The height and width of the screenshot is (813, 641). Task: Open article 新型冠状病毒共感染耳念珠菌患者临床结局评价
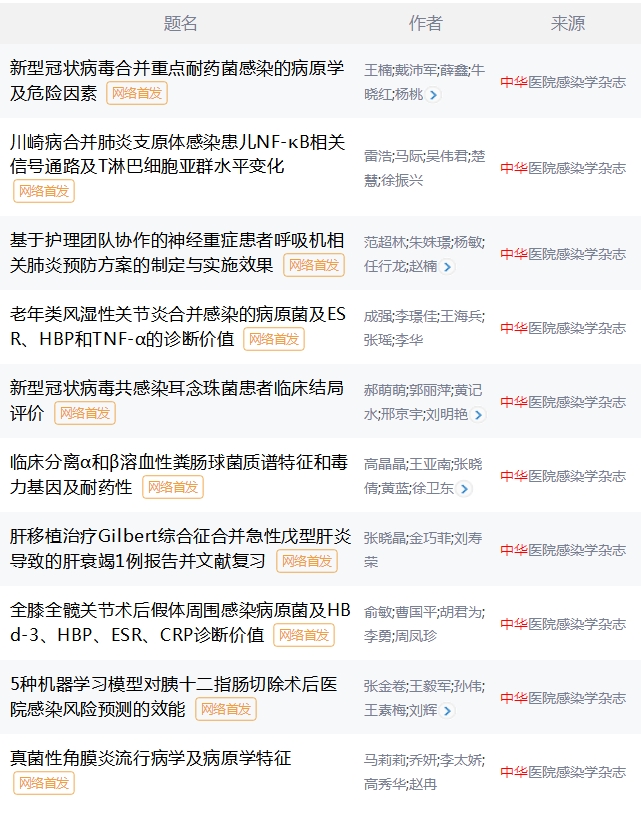click(x=177, y=388)
